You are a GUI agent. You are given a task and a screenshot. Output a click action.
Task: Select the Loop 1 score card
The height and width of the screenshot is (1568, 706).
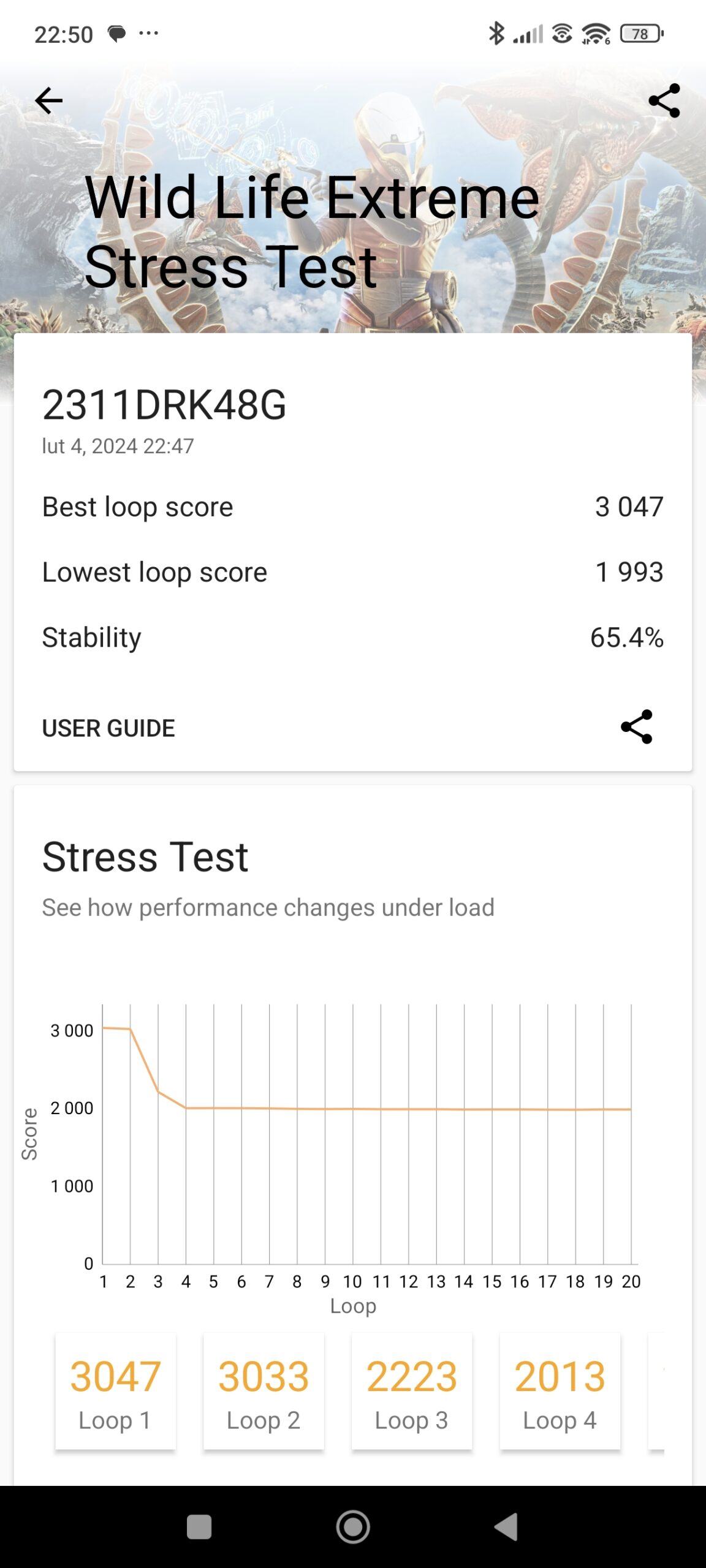(x=115, y=1392)
